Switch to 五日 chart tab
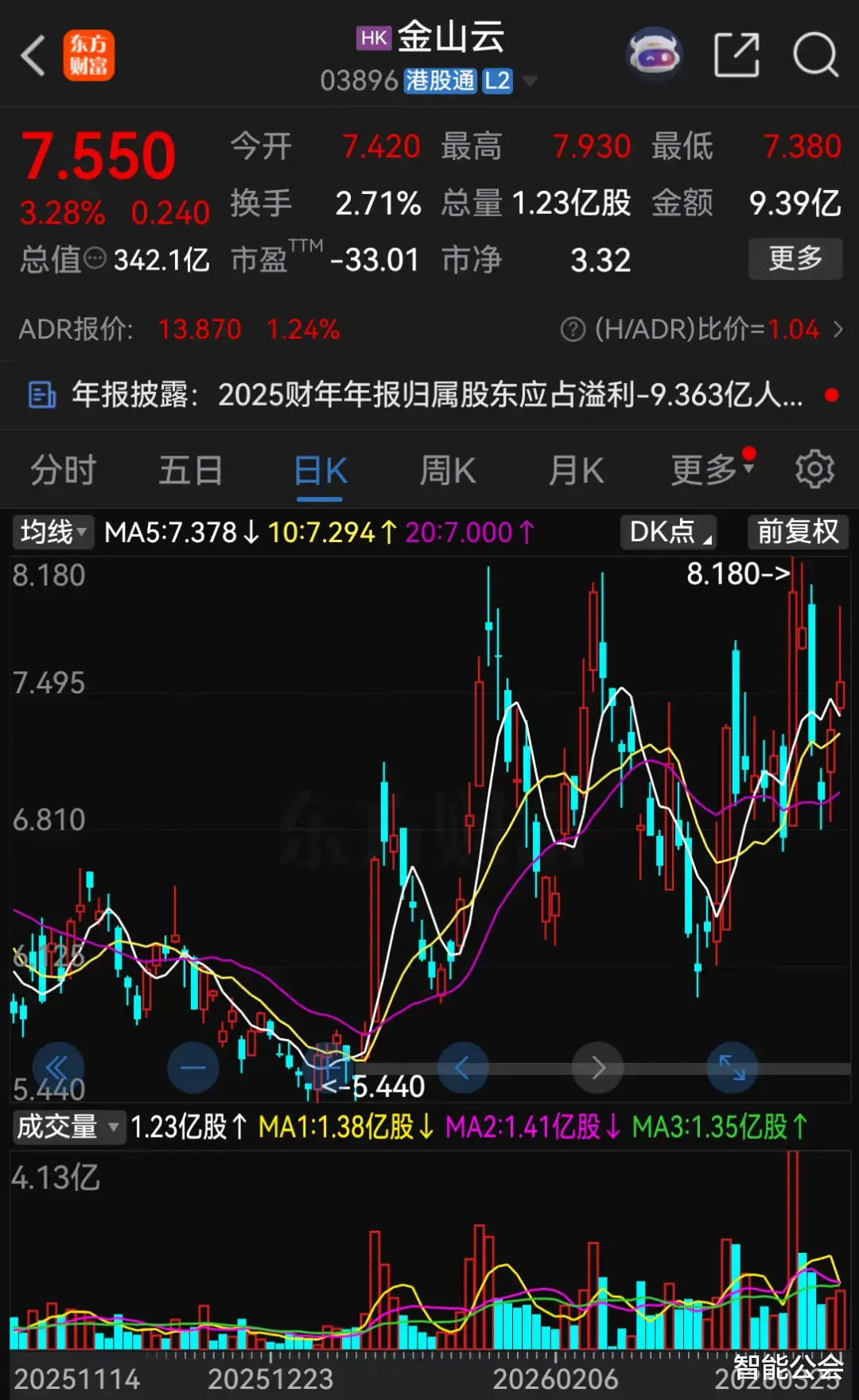Image resolution: width=859 pixels, height=1400 pixels. click(190, 471)
